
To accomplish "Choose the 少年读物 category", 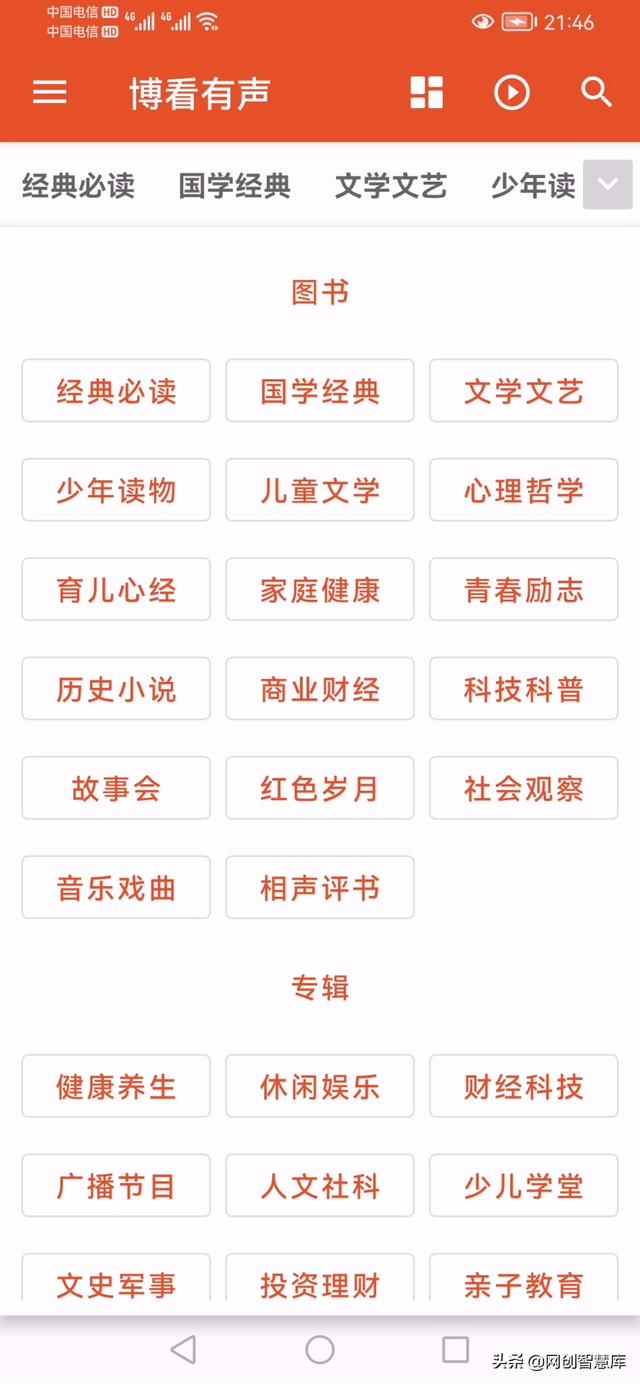I will [116, 490].
